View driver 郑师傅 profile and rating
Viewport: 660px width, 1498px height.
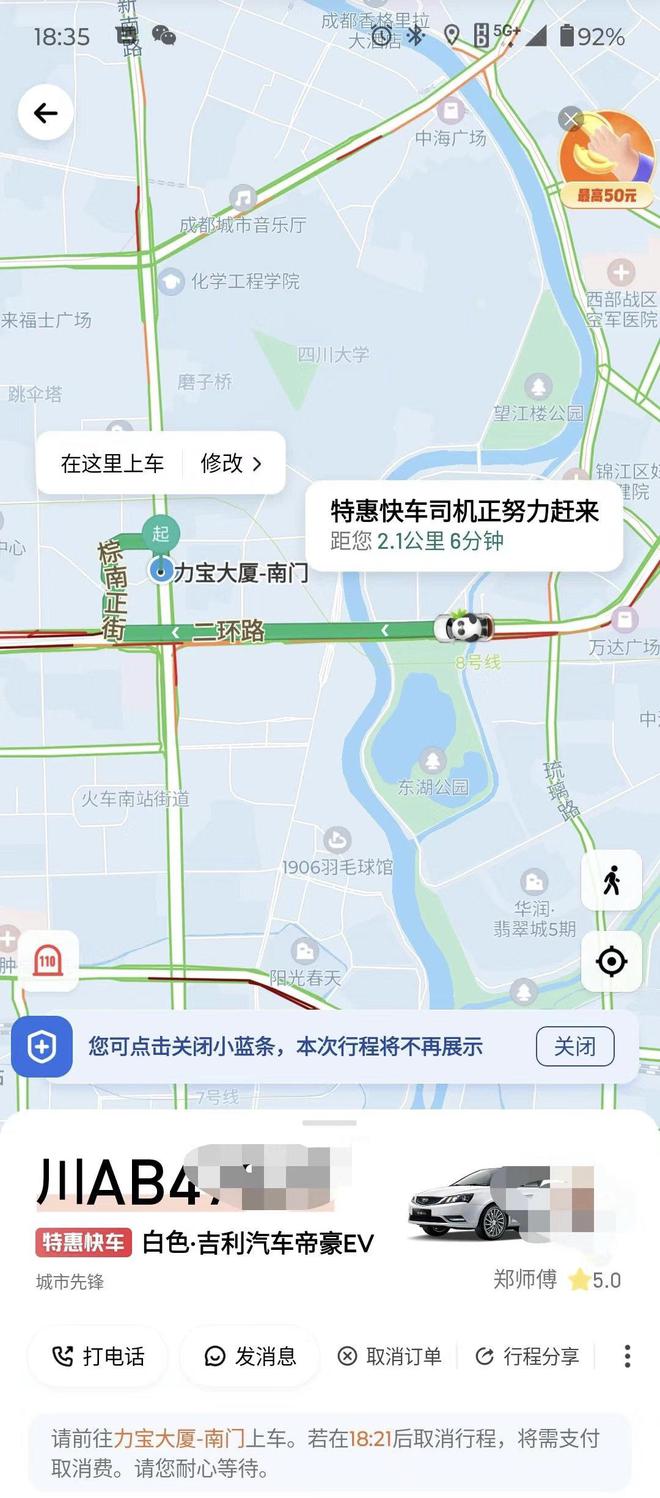tap(556, 1280)
